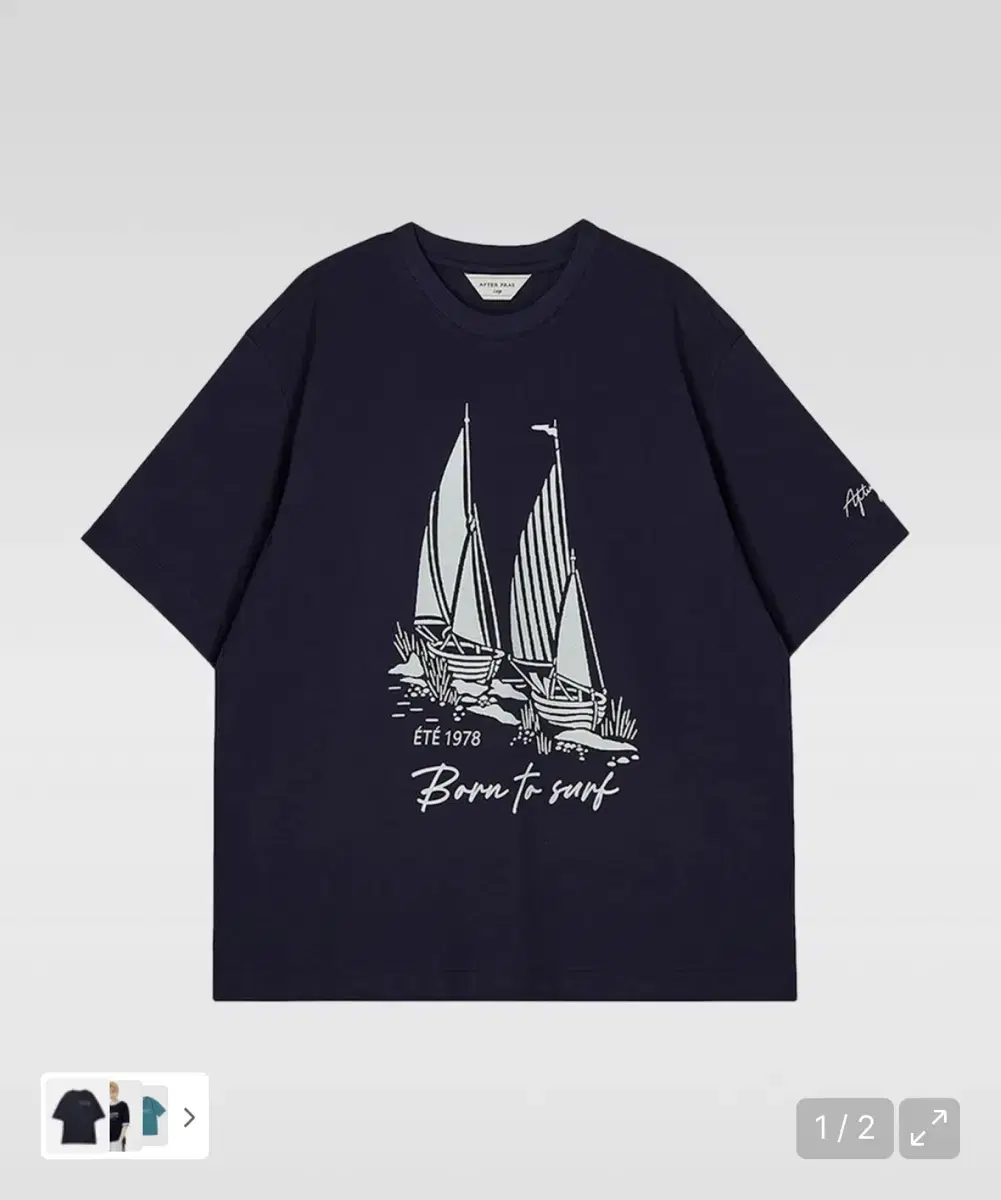Advance photos using the page counter
The width and height of the screenshot is (1001, 1200).
tap(843, 1130)
